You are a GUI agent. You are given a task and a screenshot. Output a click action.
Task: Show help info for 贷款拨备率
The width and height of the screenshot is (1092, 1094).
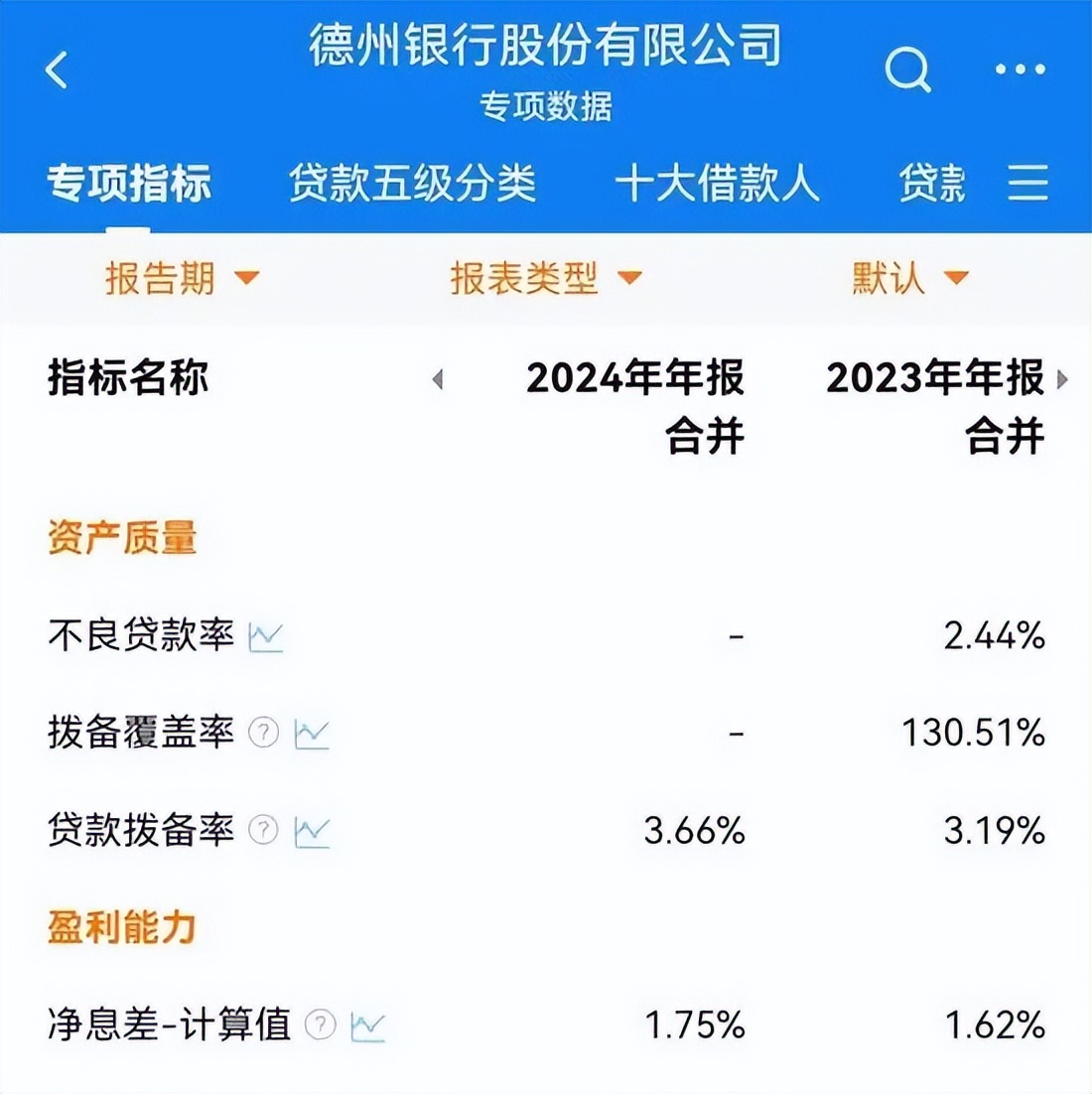263,830
